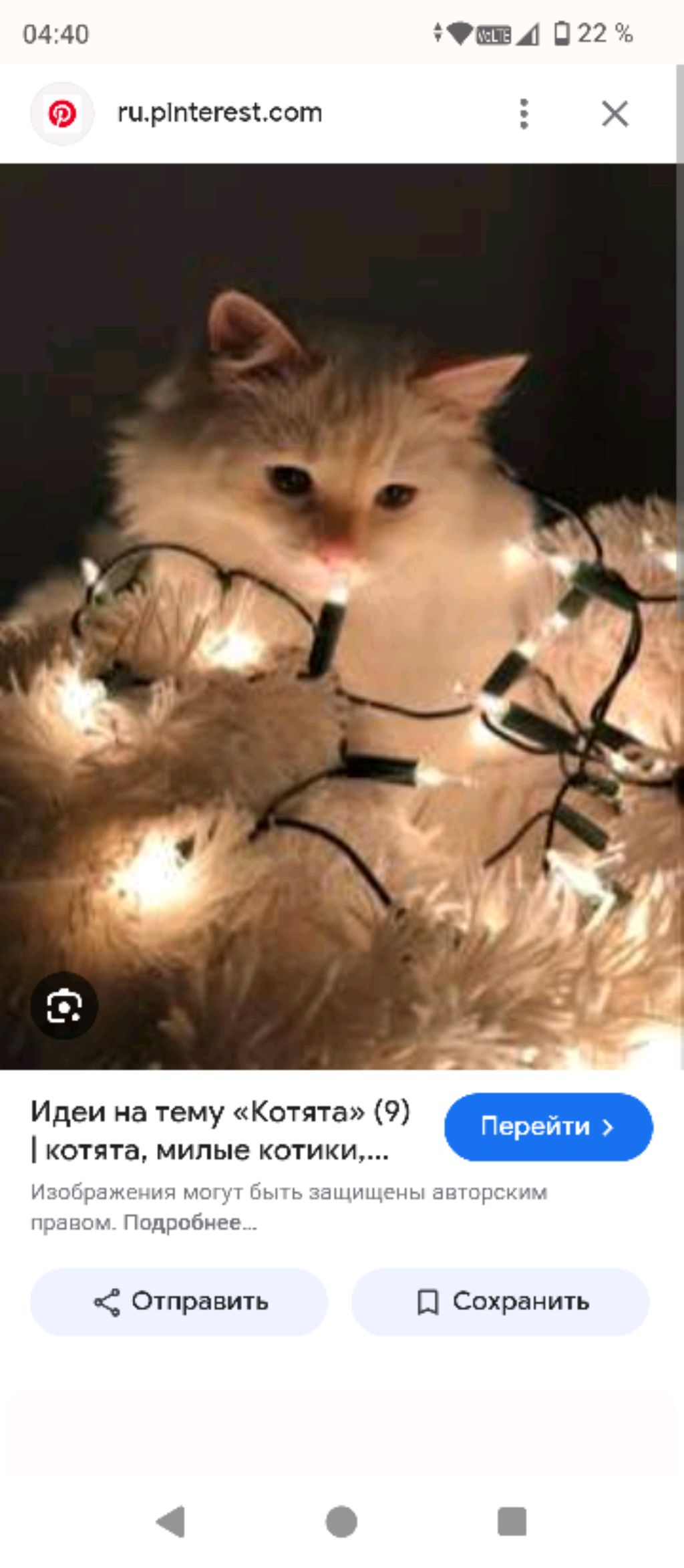Save the image with Сохранить
This screenshot has width=684, height=1568.
click(x=500, y=1302)
